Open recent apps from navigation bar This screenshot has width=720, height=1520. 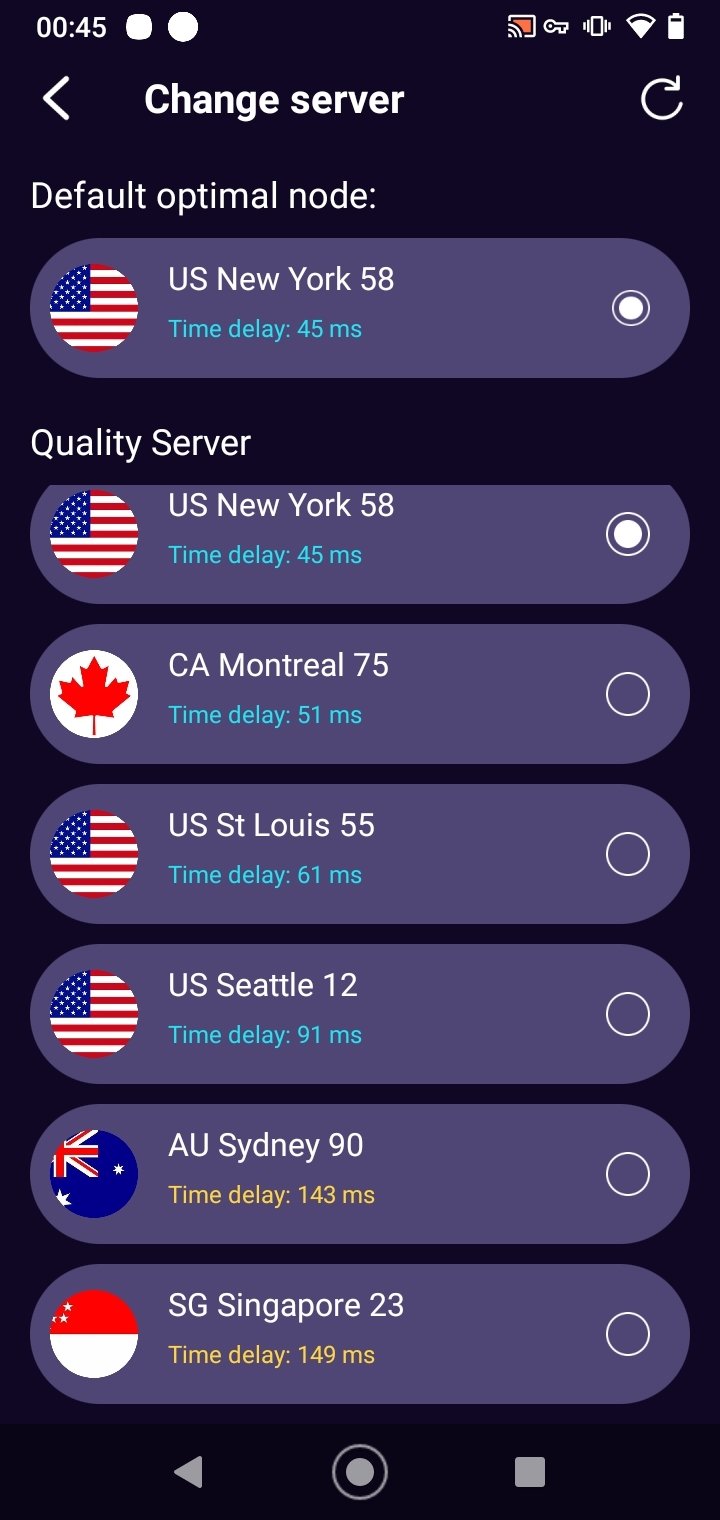(x=529, y=1472)
